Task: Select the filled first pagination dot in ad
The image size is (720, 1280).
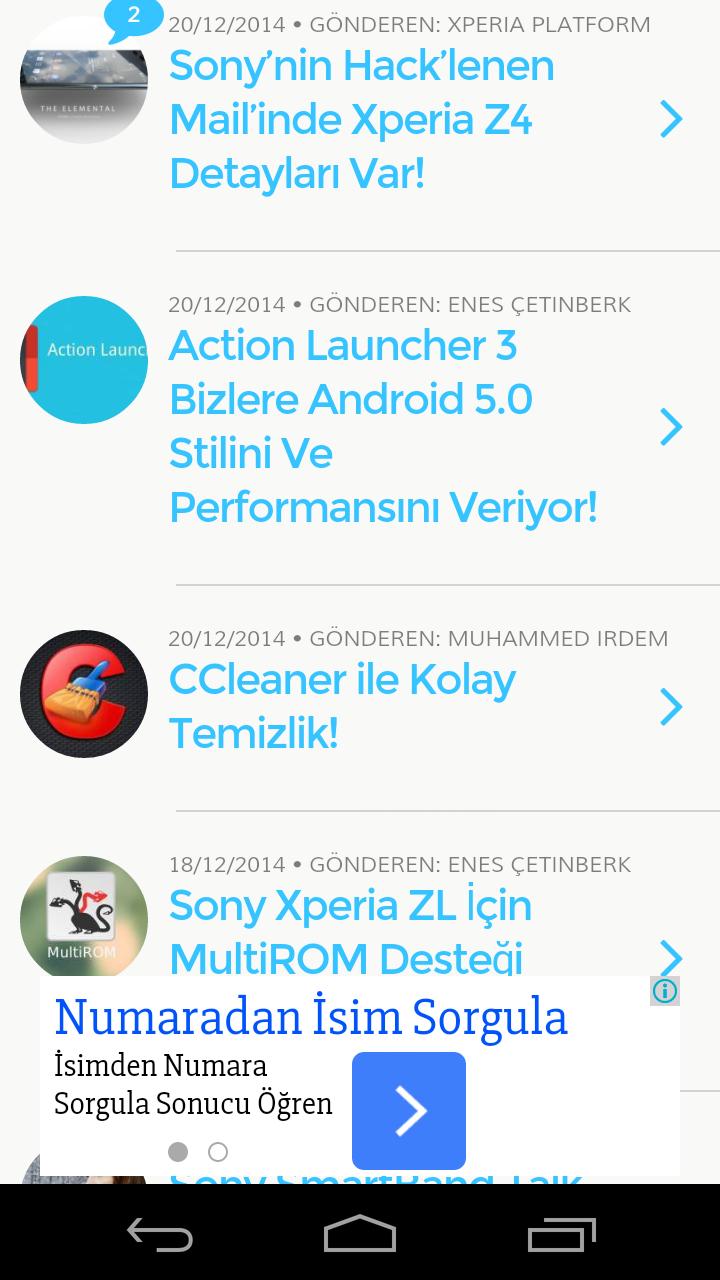Action: tap(178, 1152)
